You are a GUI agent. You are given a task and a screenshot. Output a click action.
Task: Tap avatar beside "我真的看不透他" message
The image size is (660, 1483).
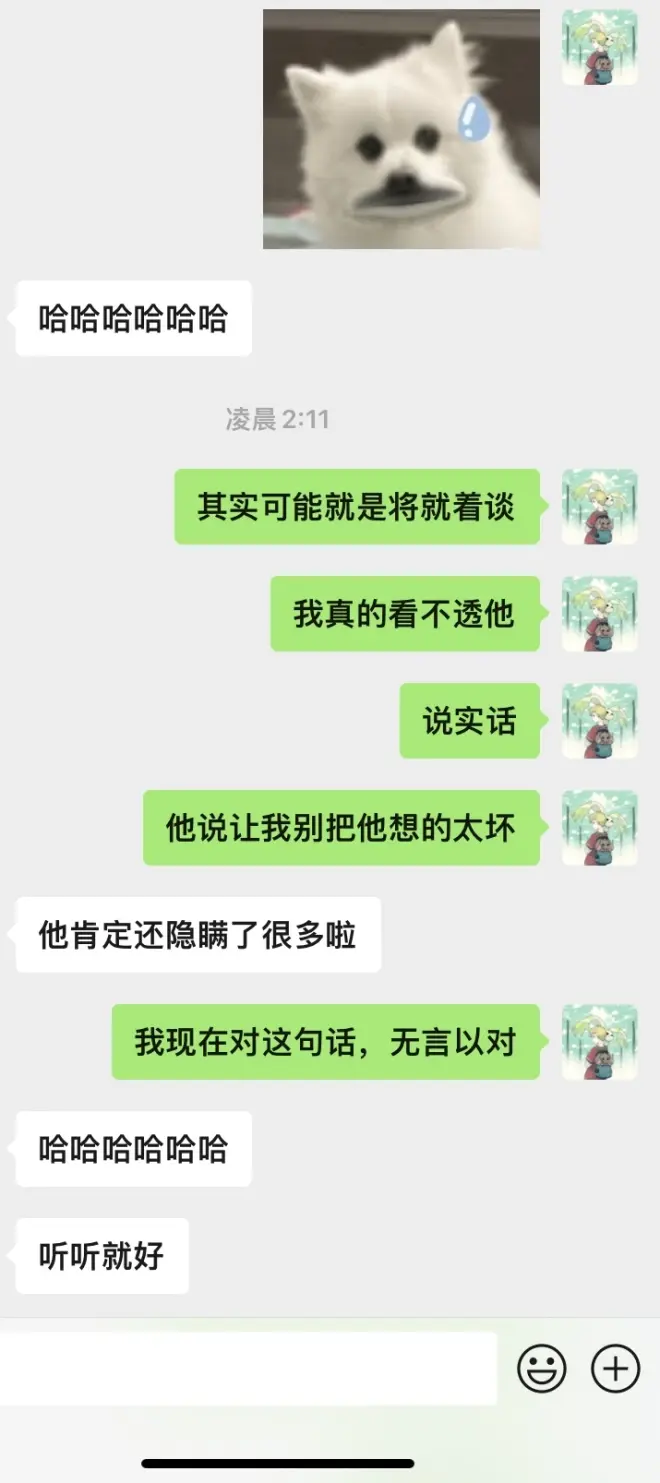point(599,614)
